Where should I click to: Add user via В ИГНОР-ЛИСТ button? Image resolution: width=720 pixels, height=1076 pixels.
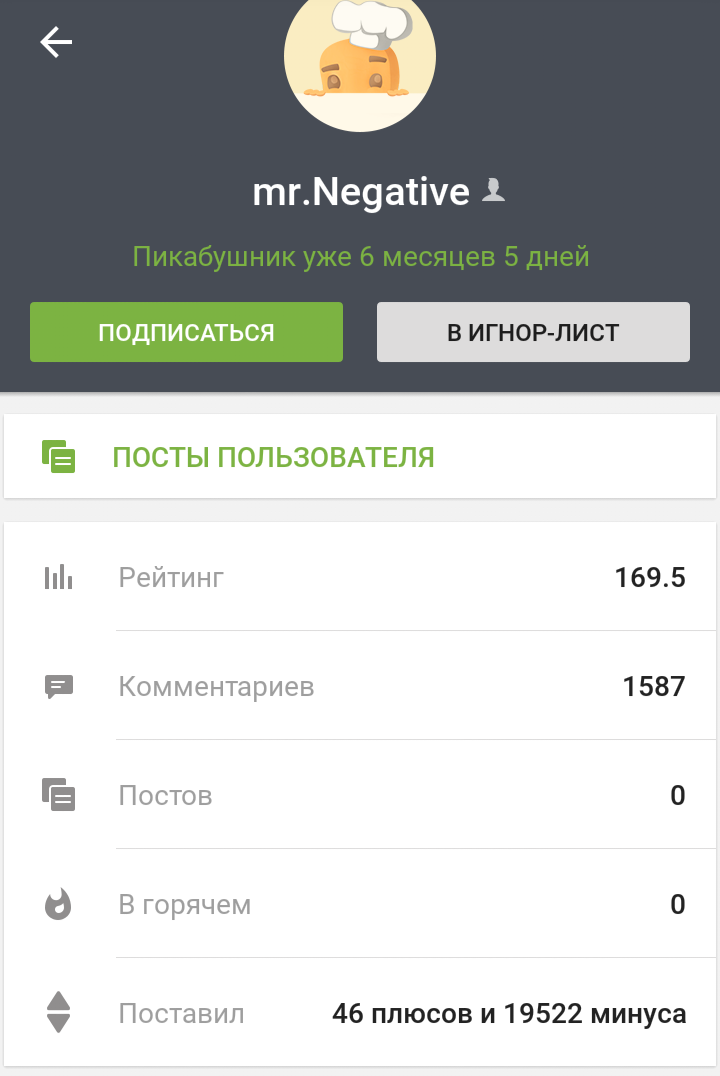coord(533,332)
